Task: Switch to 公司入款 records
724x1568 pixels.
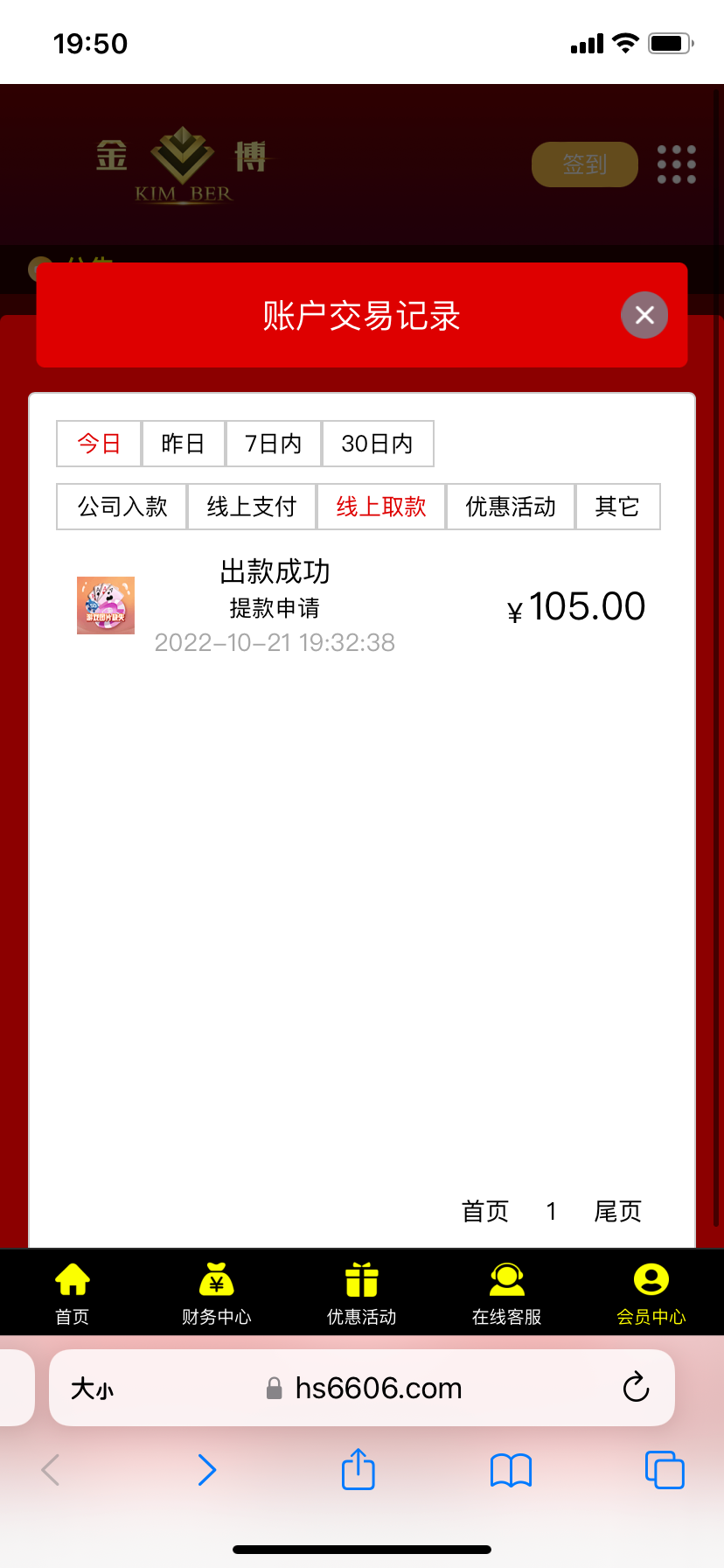Action: click(122, 507)
